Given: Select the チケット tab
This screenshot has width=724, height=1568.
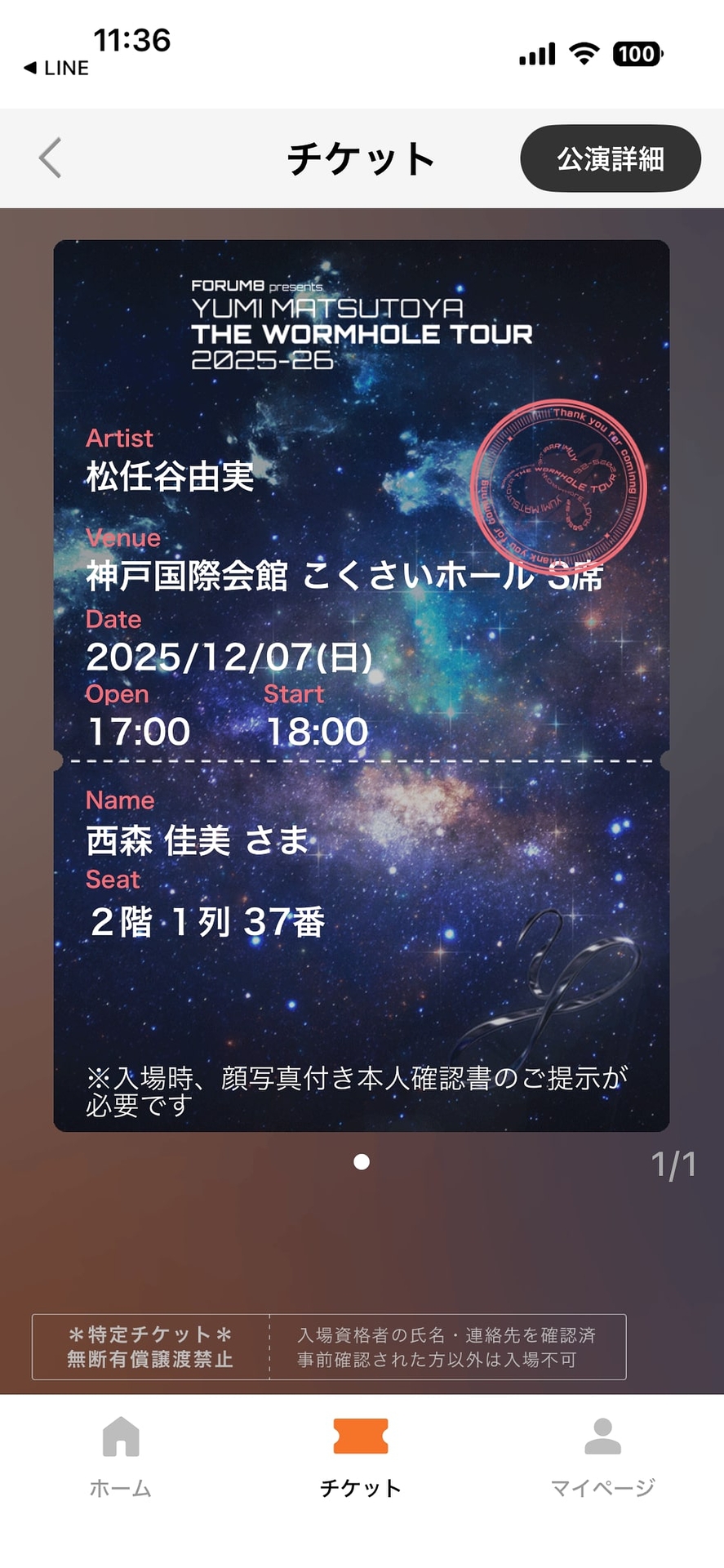Looking at the screenshot, I should 361,1458.
